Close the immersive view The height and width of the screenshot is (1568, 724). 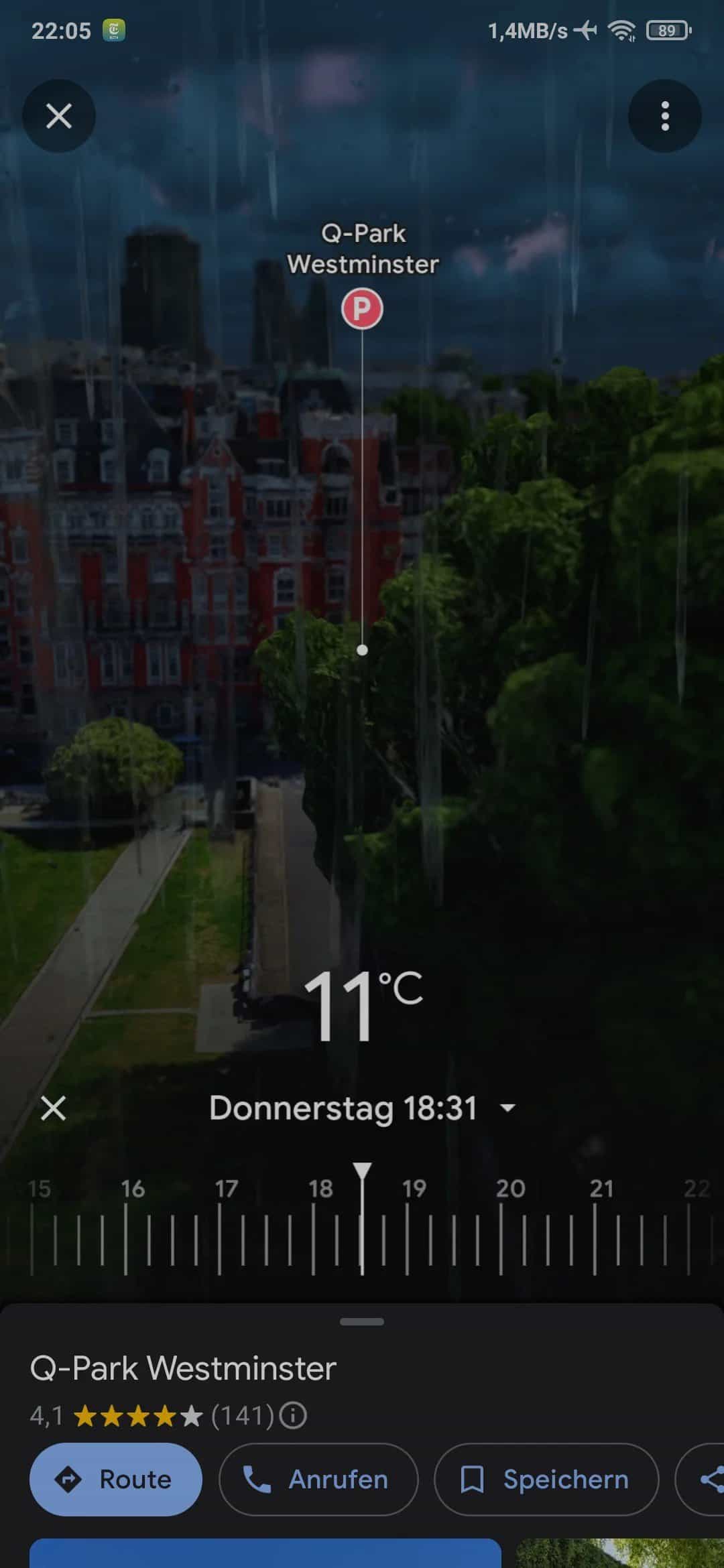tap(59, 116)
